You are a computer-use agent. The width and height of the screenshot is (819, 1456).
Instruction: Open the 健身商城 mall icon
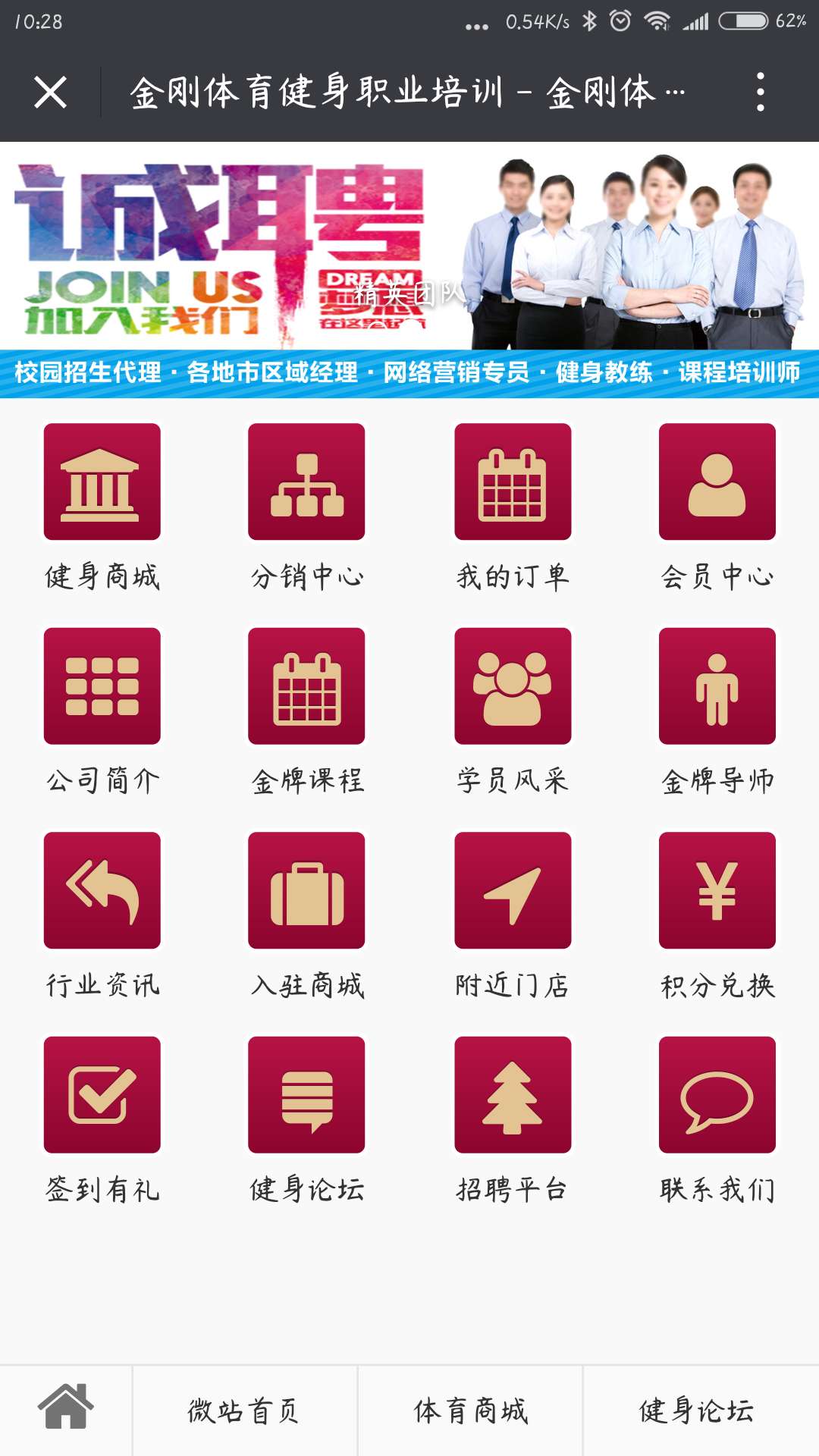102,482
